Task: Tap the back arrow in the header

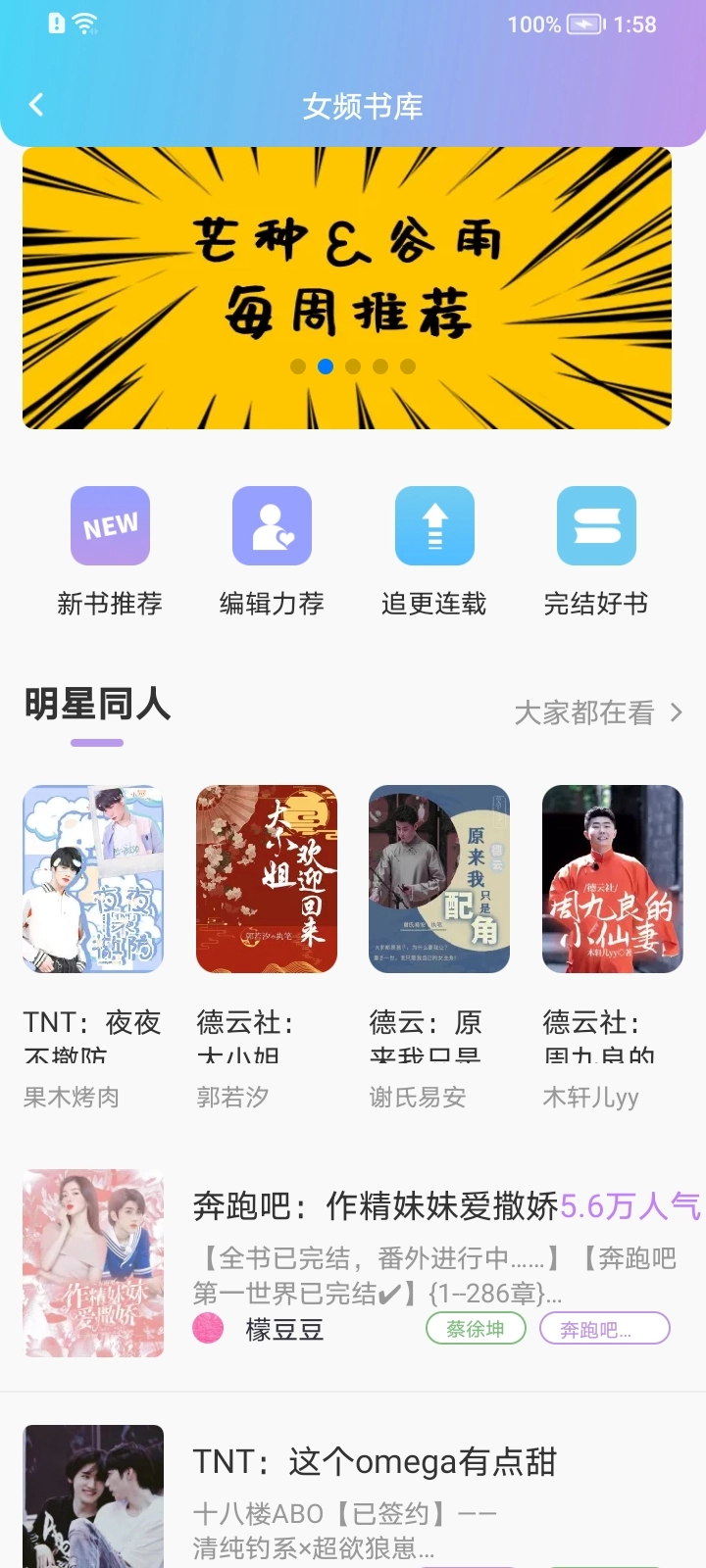Action: click(x=37, y=103)
